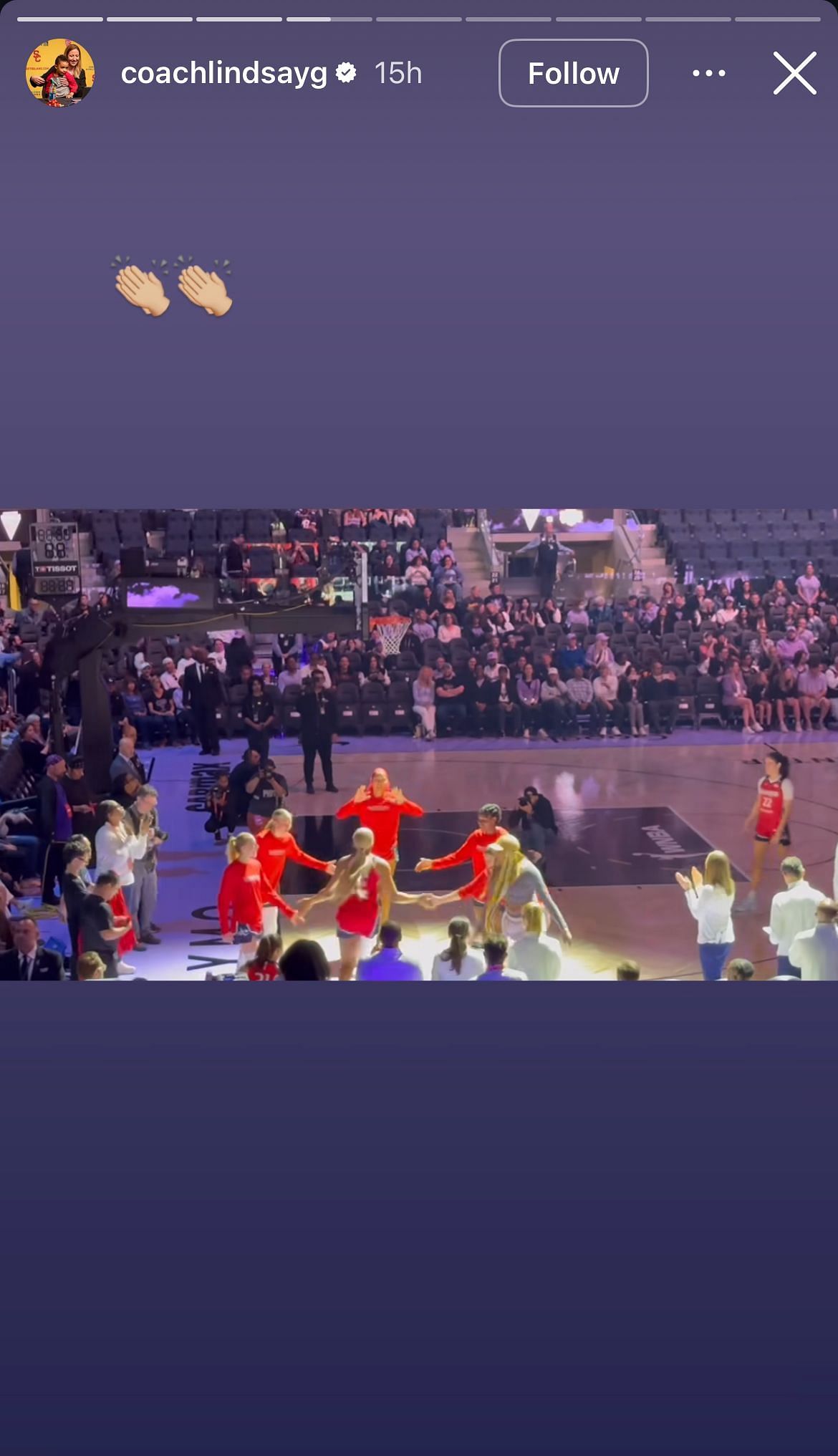Viewport: 838px width, 1456px height.
Task: Close the story viewer
Action: pos(794,73)
